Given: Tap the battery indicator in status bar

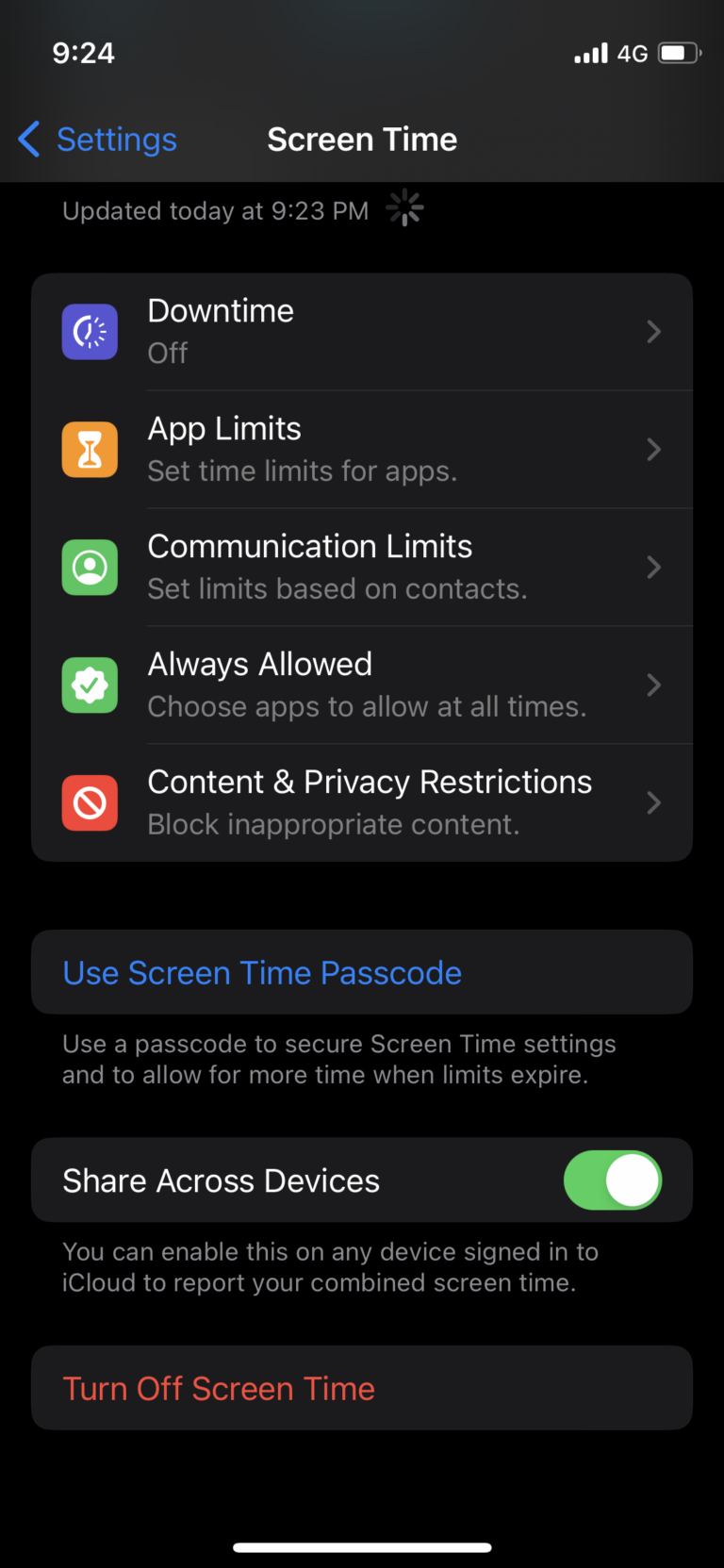Looking at the screenshot, I should (x=677, y=53).
